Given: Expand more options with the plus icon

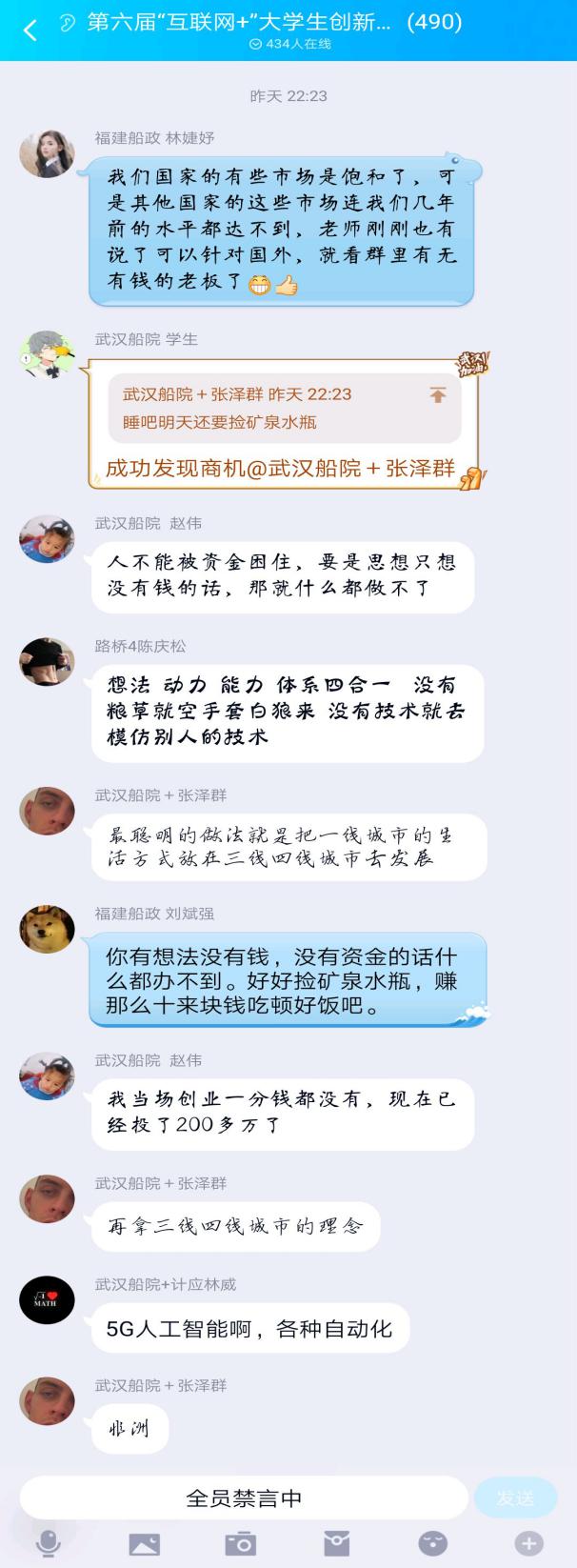Looking at the screenshot, I should (528, 1543).
